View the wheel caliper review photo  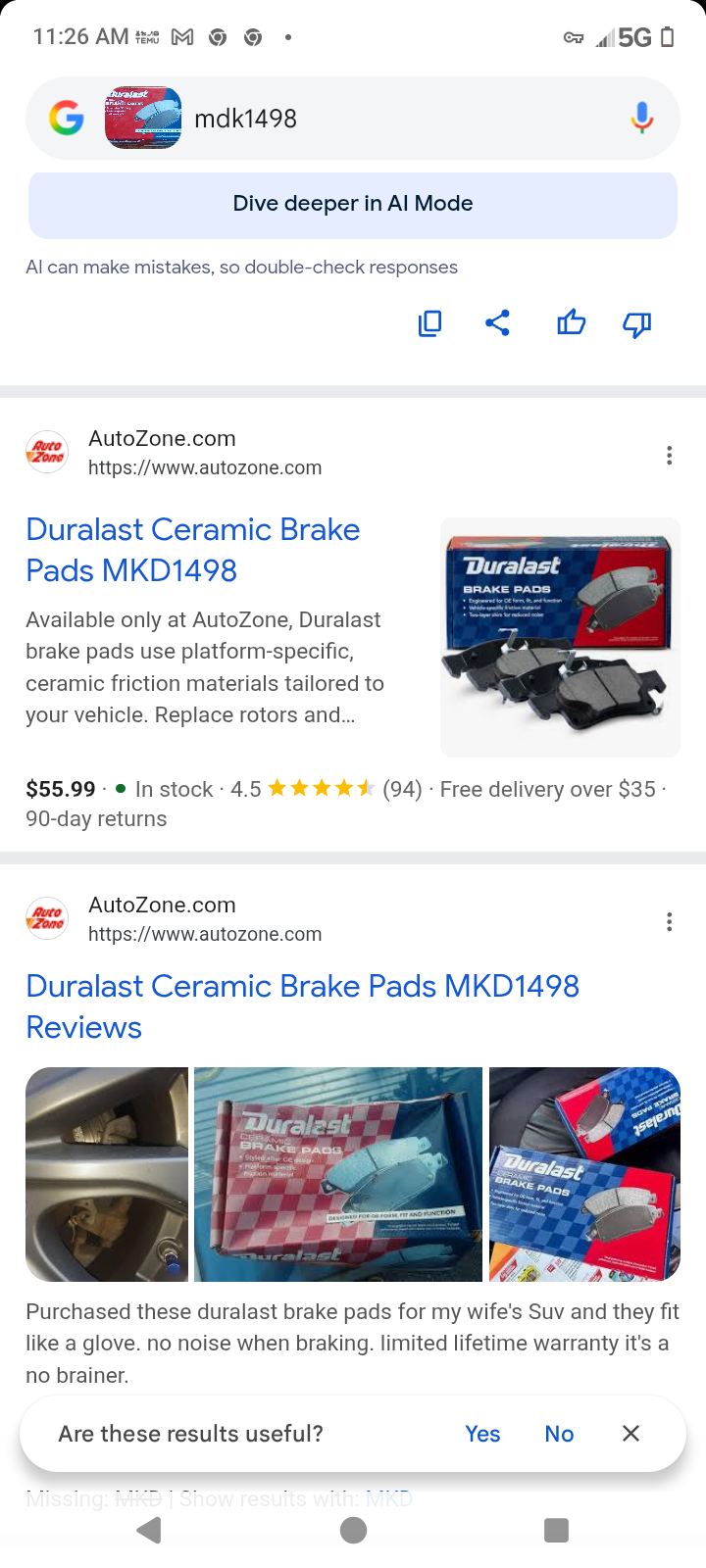pos(107,1174)
